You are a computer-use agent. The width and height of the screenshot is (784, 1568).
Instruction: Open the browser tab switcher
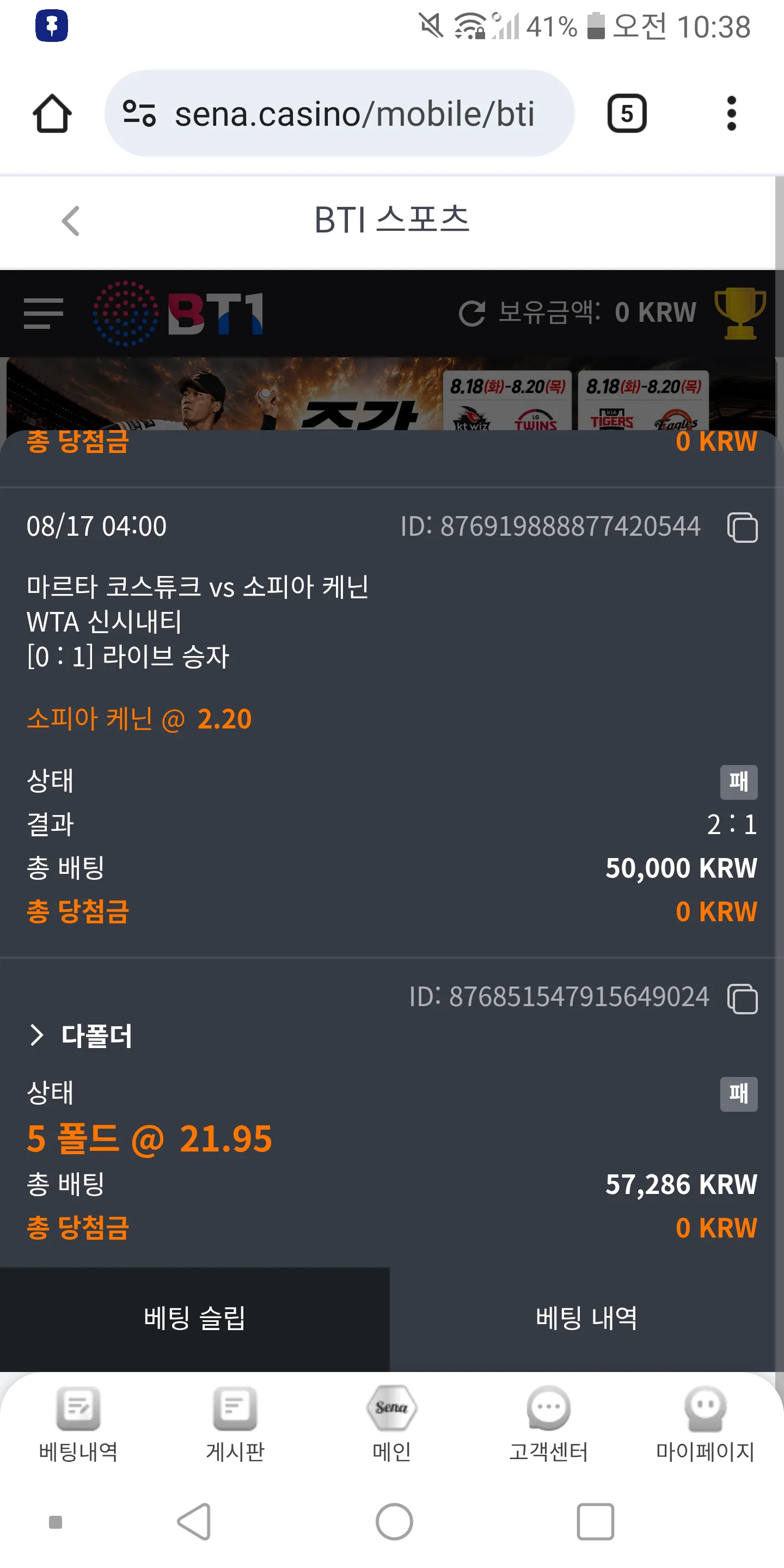tap(627, 113)
